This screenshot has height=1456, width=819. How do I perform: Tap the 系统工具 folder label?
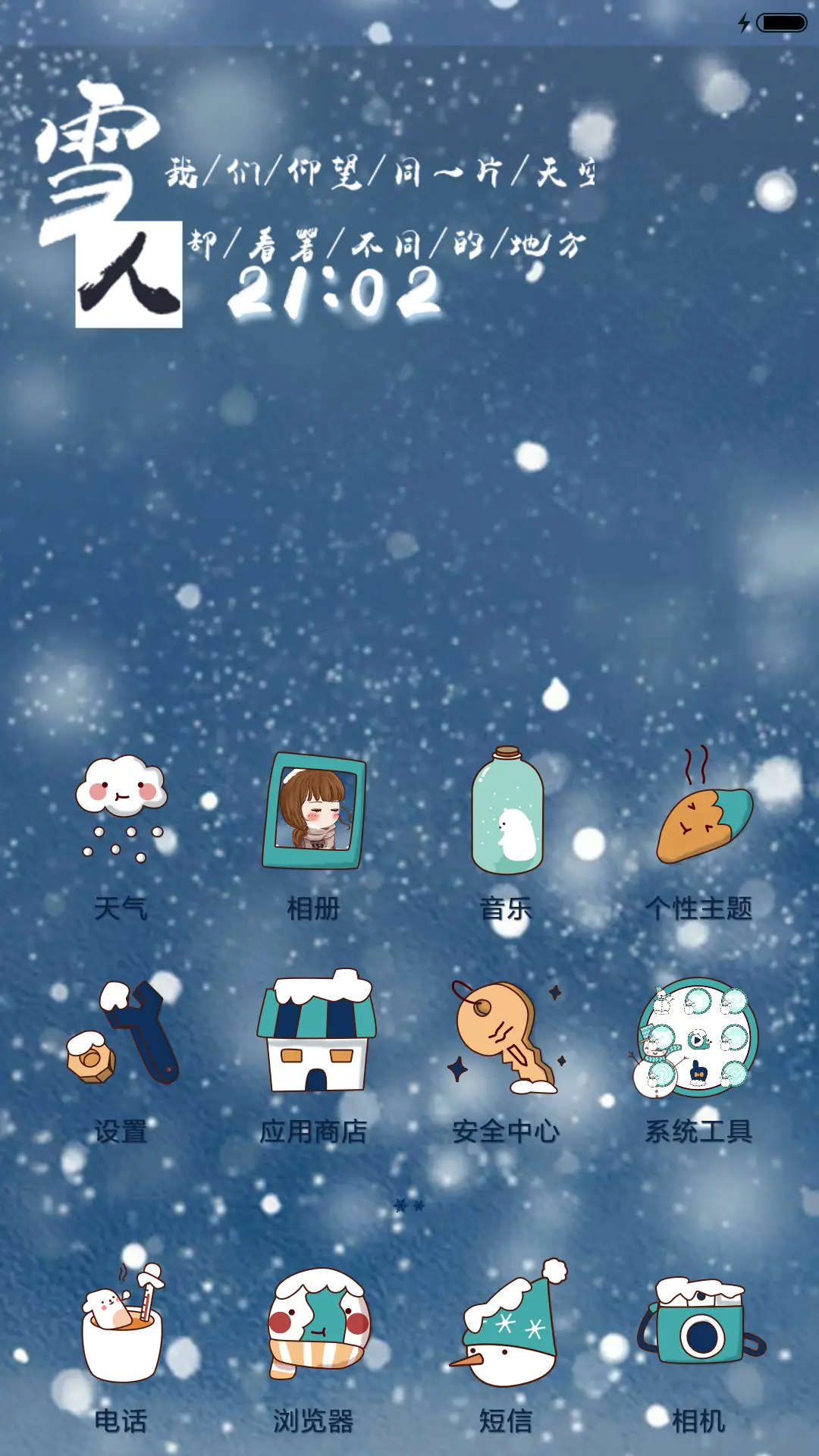click(x=698, y=1134)
